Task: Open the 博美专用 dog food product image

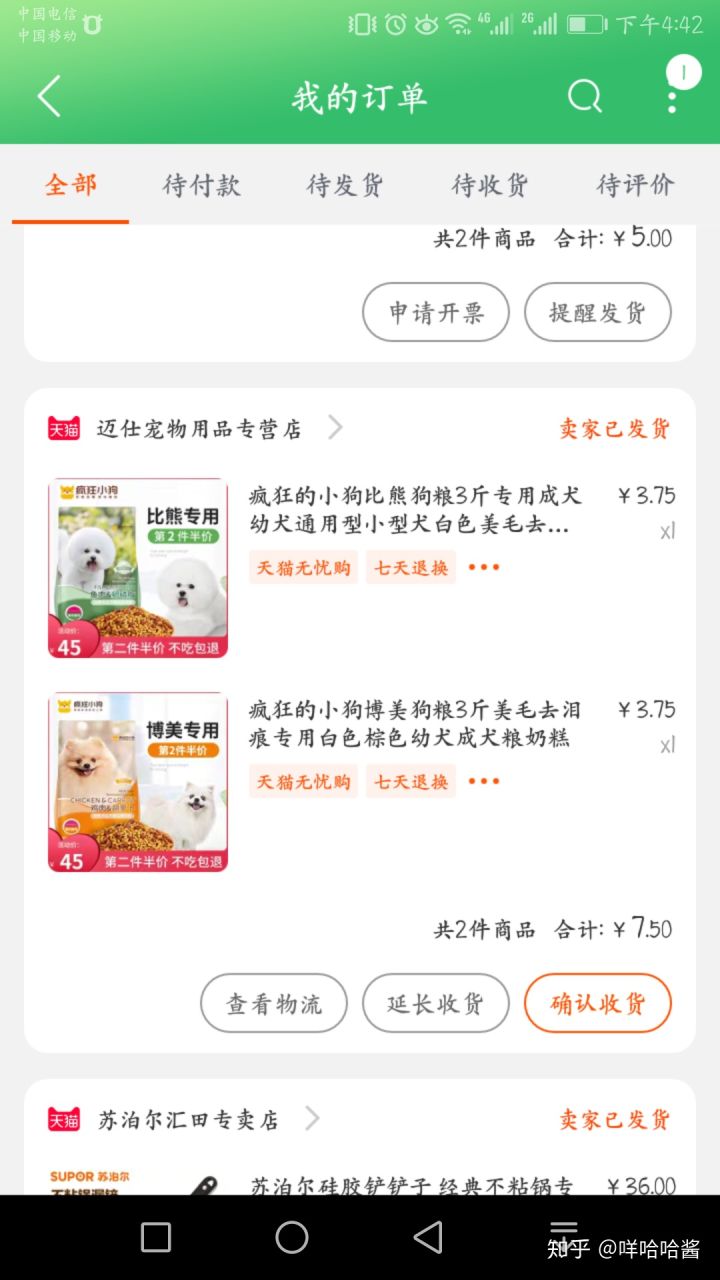Action: point(138,782)
